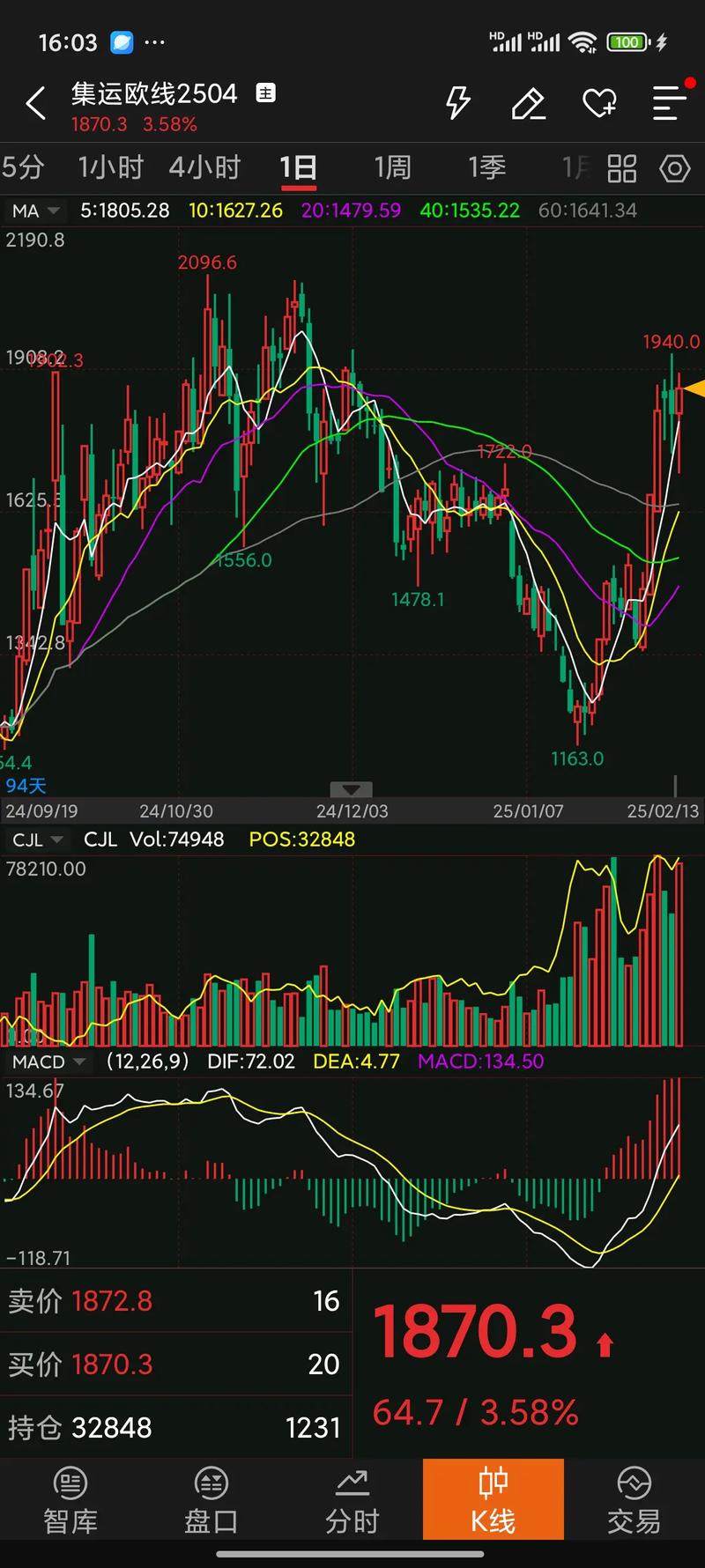The width and height of the screenshot is (705, 1568).
Task: Go back using the back arrow
Action: pyautogui.click(x=35, y=104)
